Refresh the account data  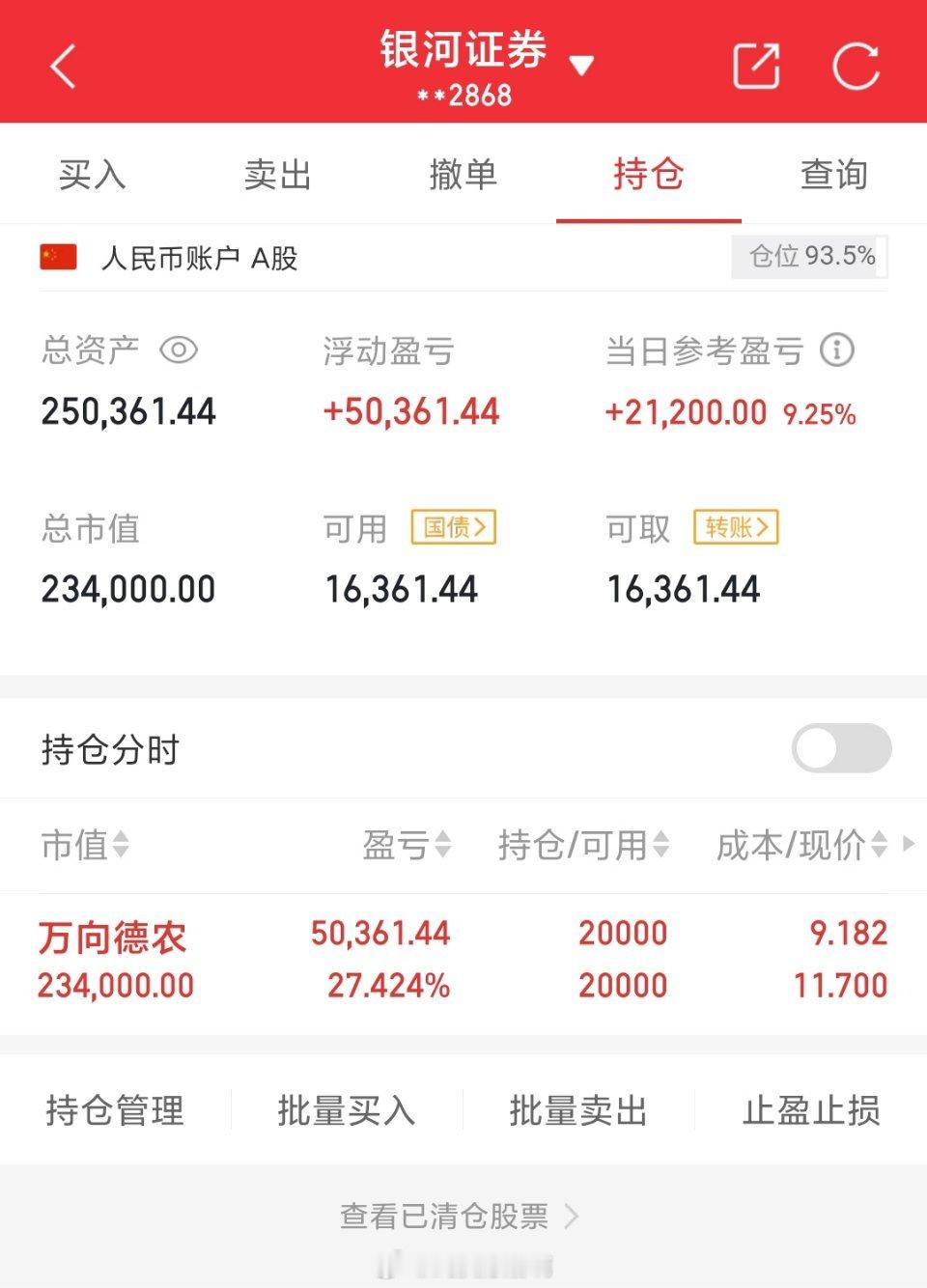pyautogui.click(x=856, y=66)
